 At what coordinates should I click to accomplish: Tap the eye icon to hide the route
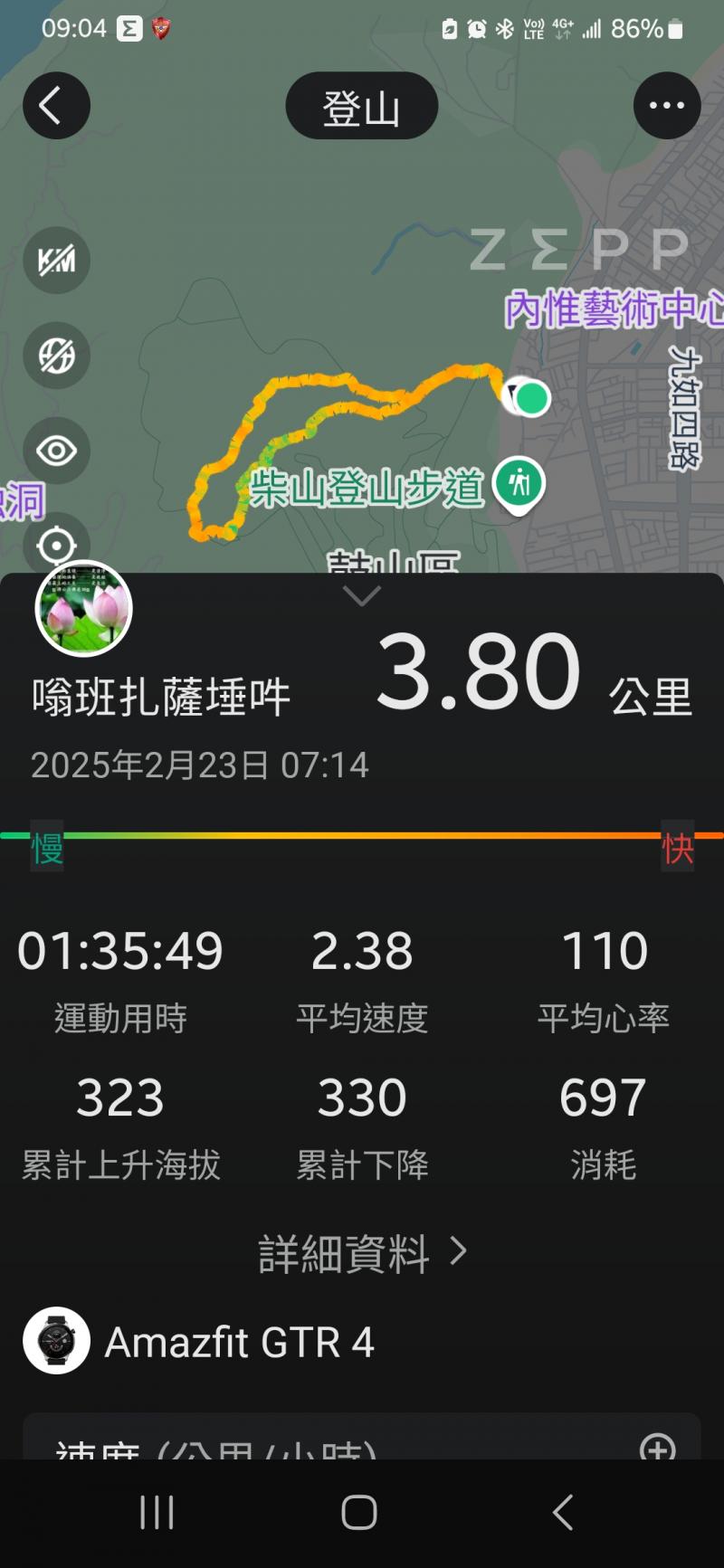pos(56,451)
